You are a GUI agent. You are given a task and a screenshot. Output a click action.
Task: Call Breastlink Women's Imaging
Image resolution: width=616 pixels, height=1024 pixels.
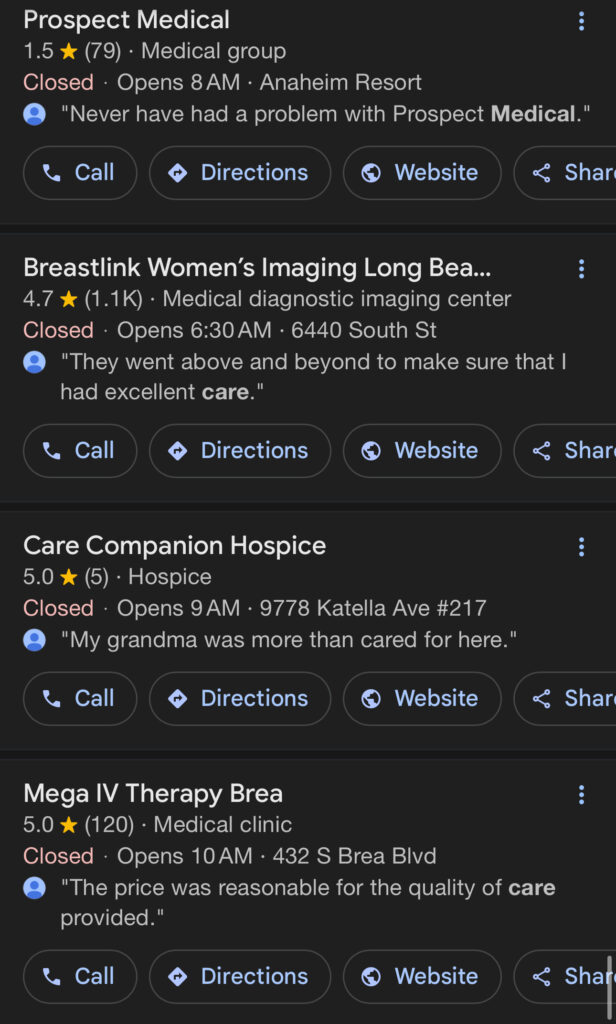point(80,451)
